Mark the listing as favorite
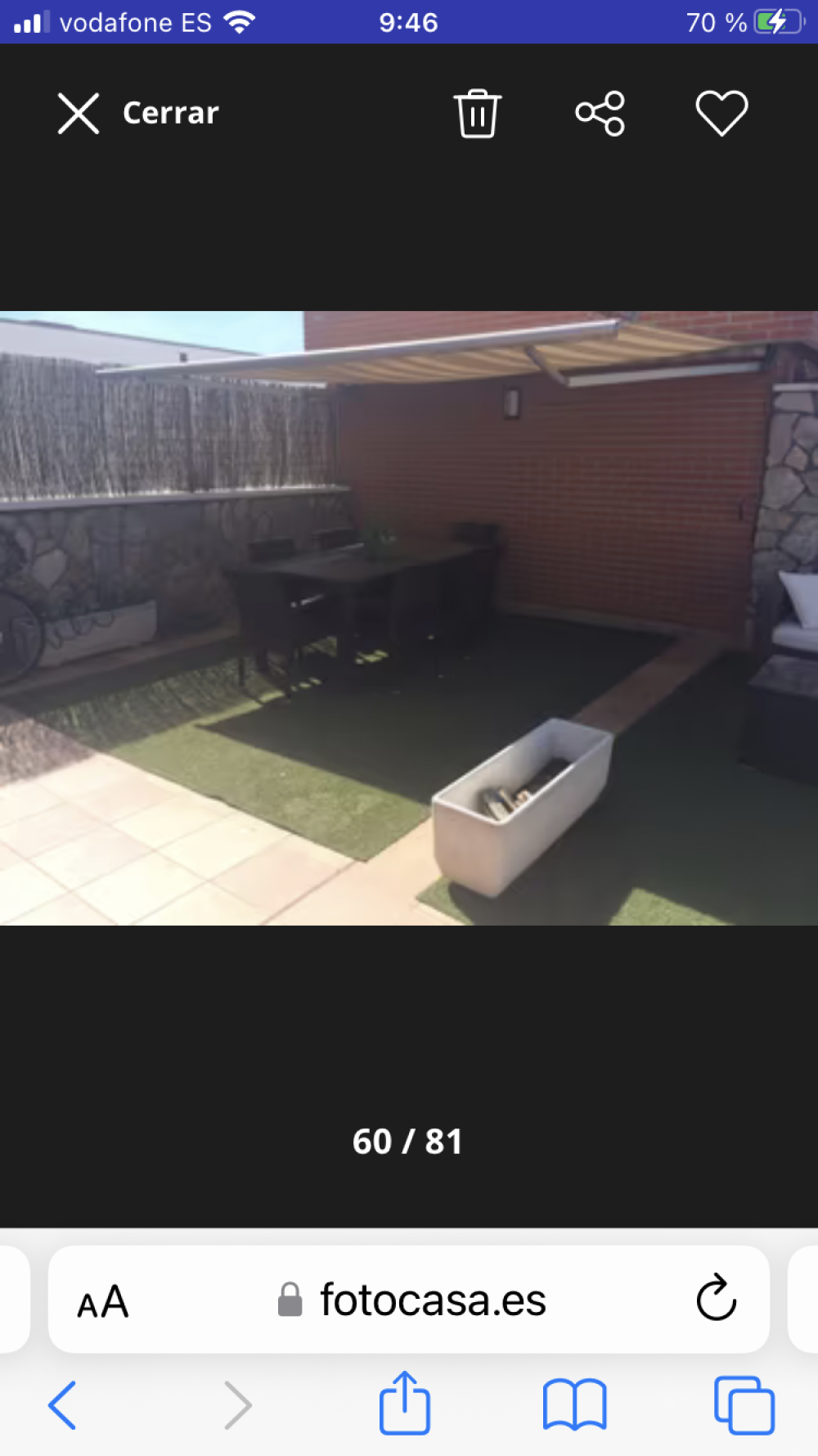Viewport: 818px width, 1456px height. [x=721, y=113]
